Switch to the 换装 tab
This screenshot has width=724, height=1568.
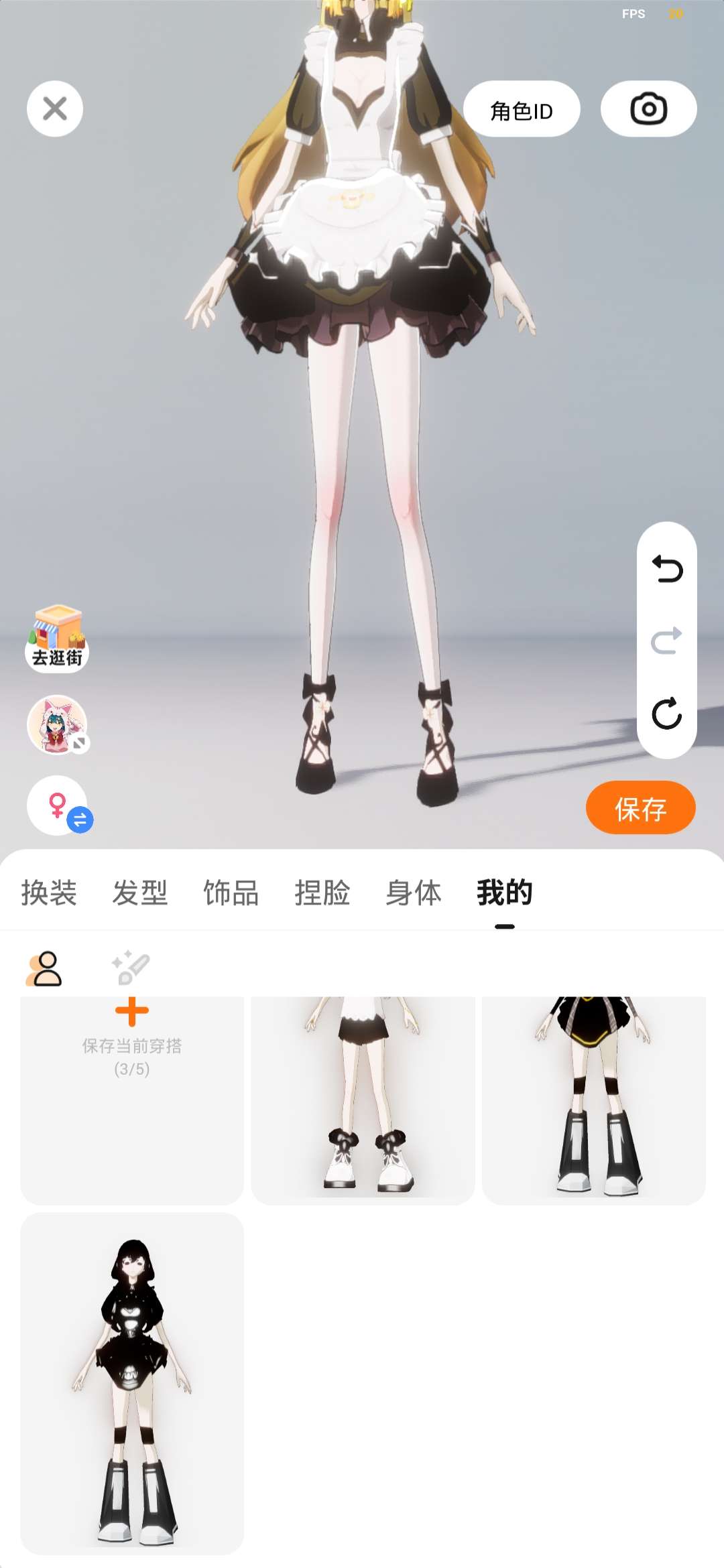tap(49, 893)
